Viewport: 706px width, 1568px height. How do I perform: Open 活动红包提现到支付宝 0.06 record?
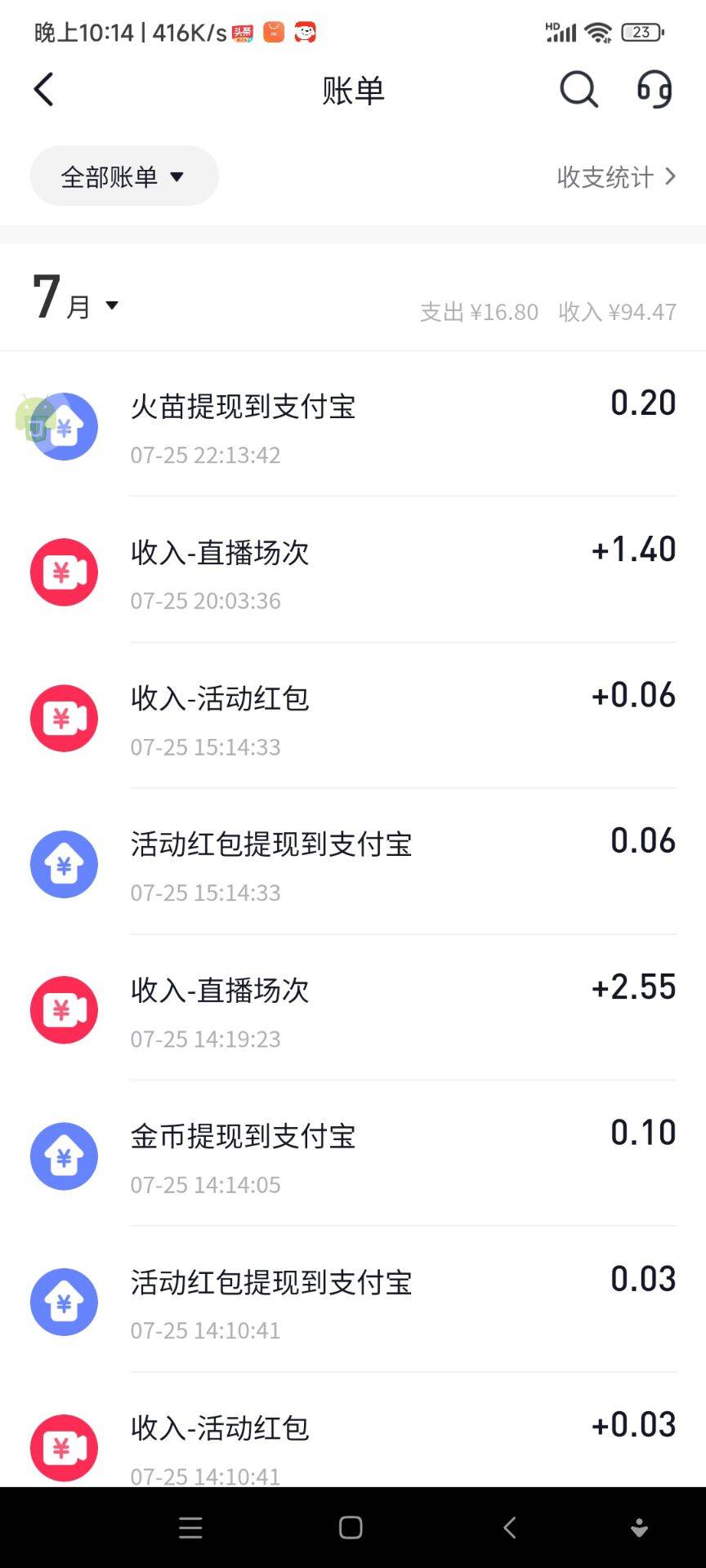point(353,862)
